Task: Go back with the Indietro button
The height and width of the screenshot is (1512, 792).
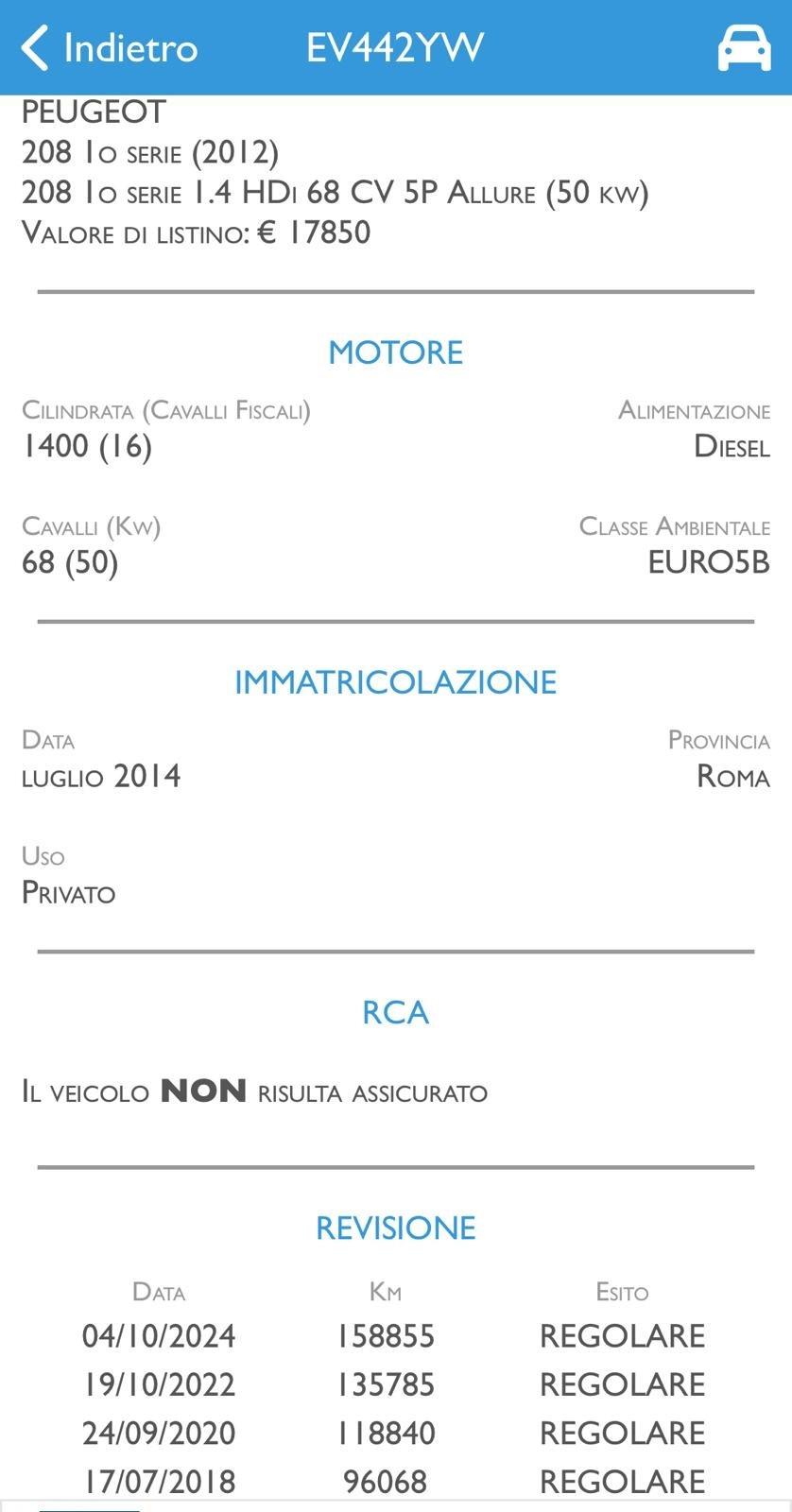Action: click(109, 47)
